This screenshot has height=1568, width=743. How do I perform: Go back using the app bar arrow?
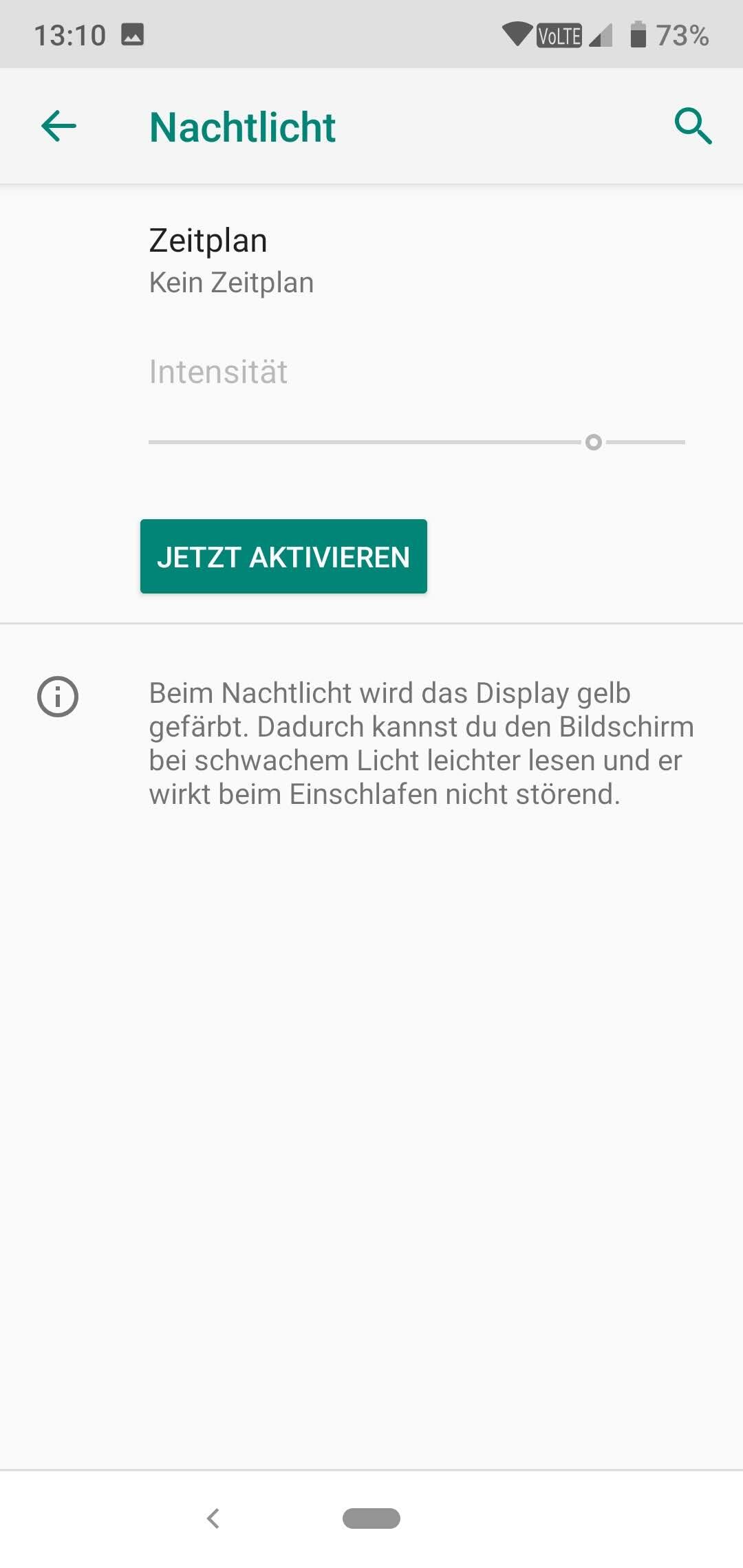(58, 127)
